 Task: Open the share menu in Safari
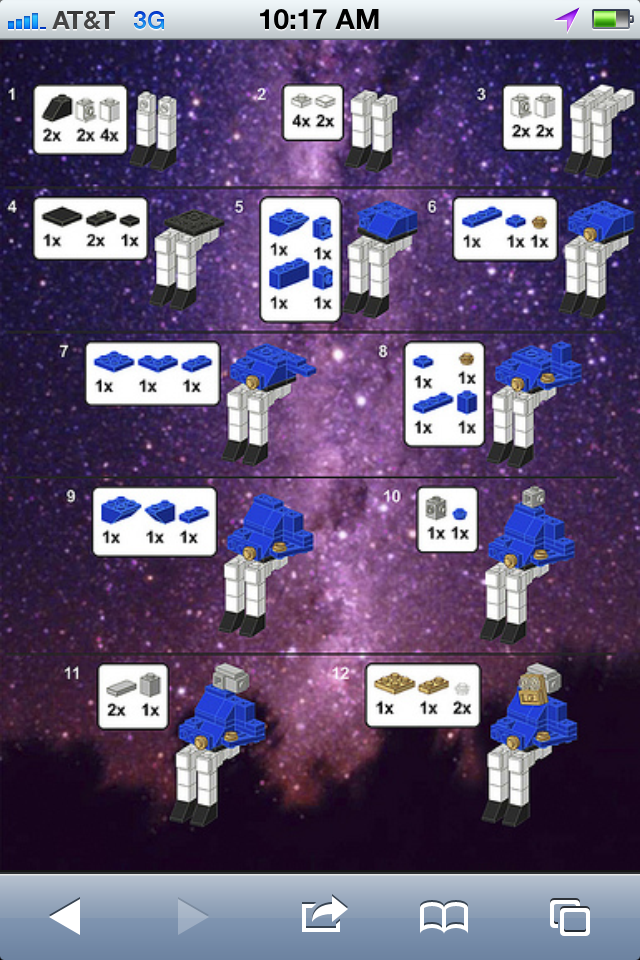pyautogui.click(x=323, y=915)
